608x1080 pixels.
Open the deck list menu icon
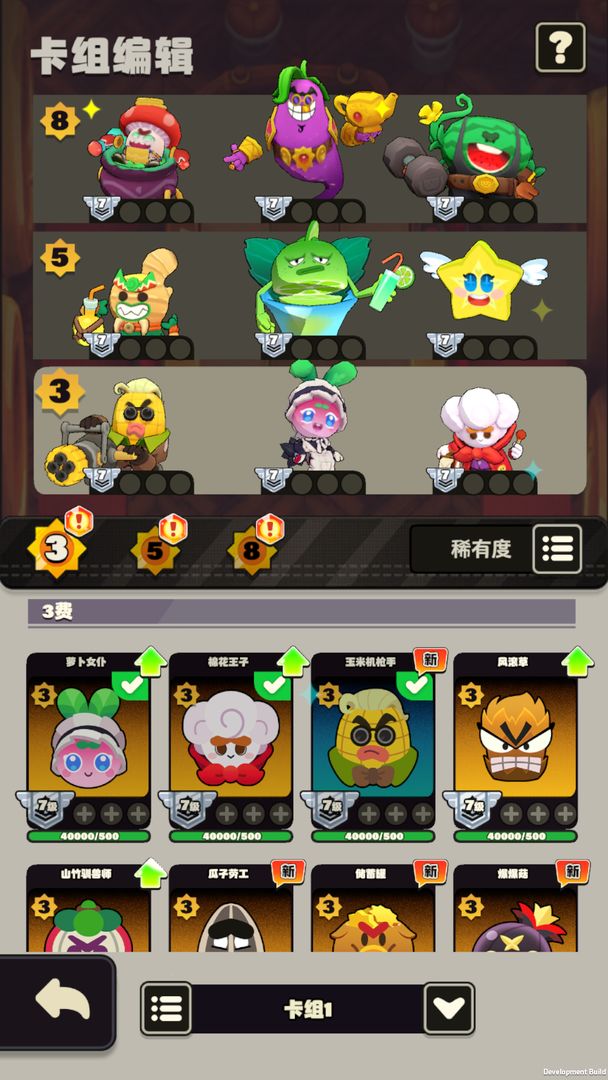click(x=166, y=1008)
